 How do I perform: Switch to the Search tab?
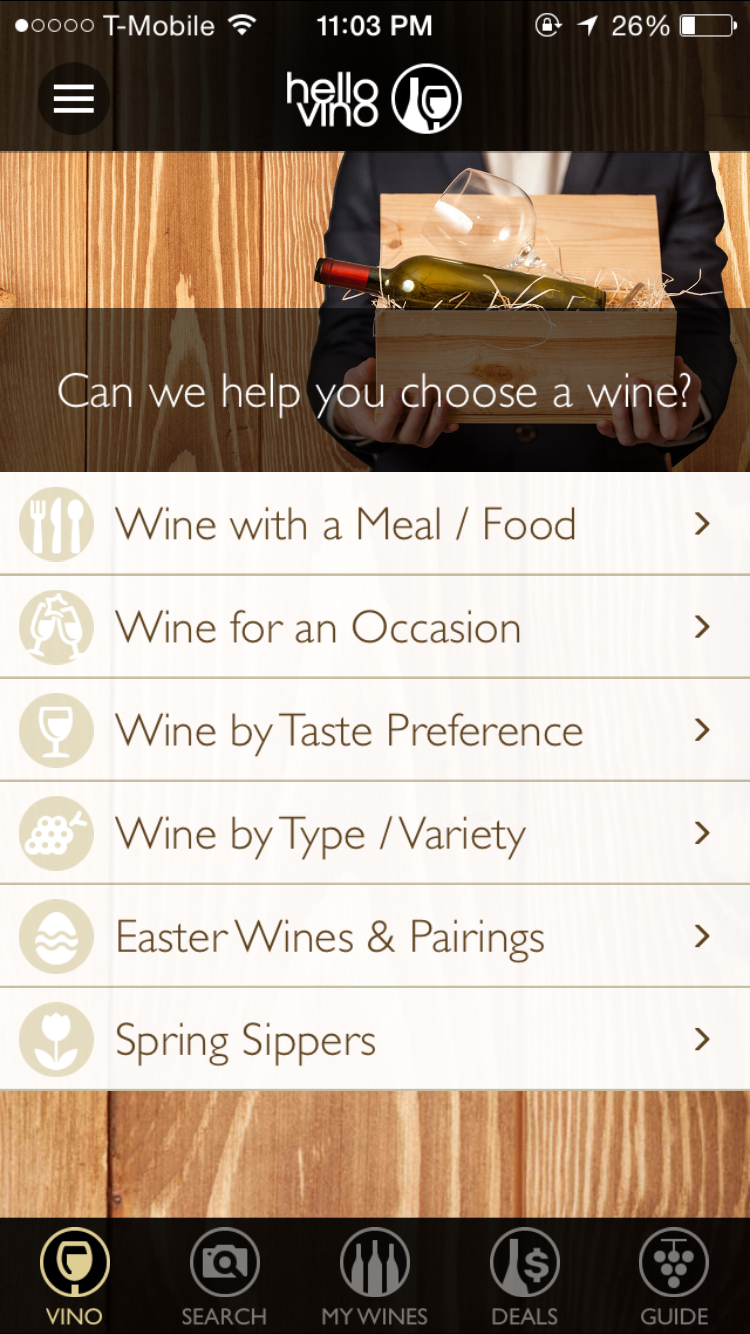(224, 1277)
